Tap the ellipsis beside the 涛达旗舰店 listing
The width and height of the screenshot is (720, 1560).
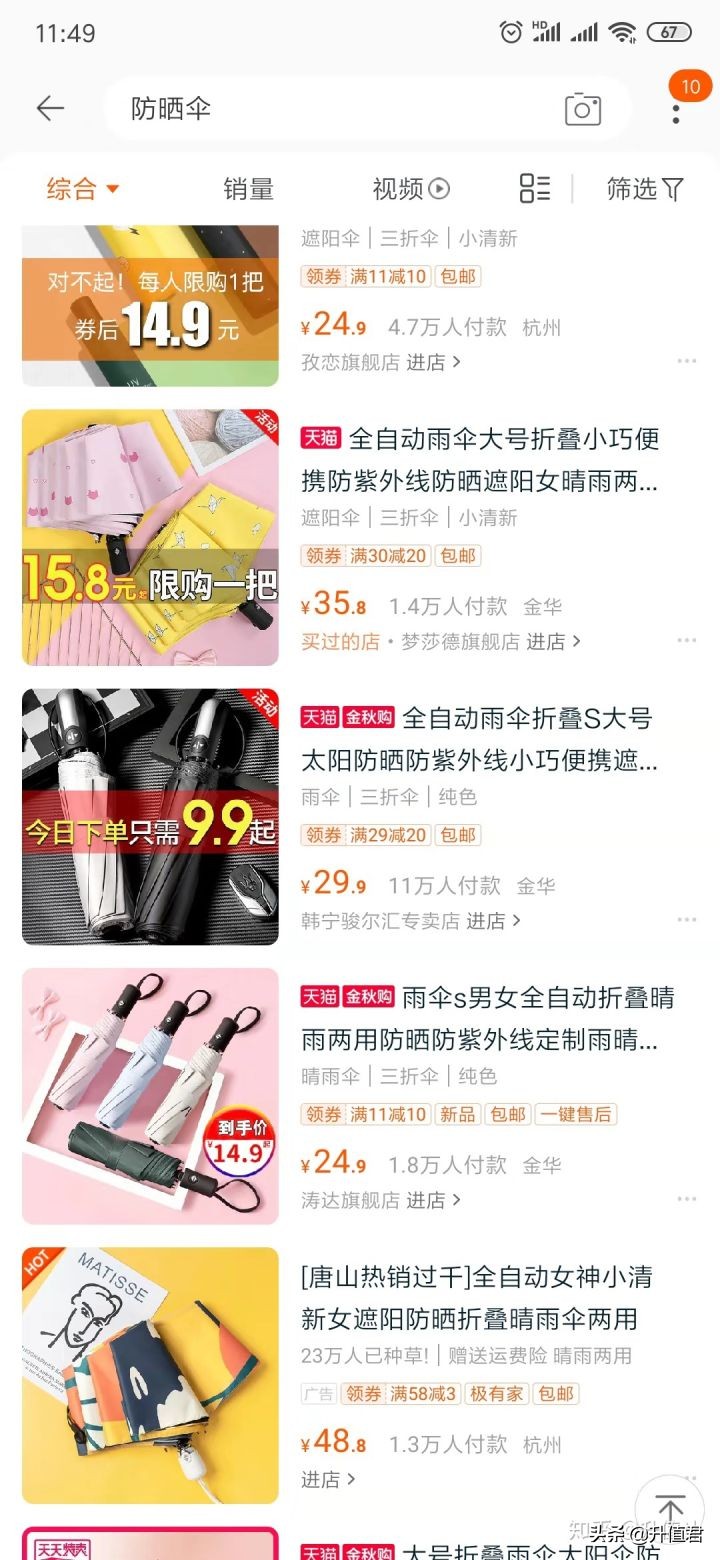click(687, 1198)
